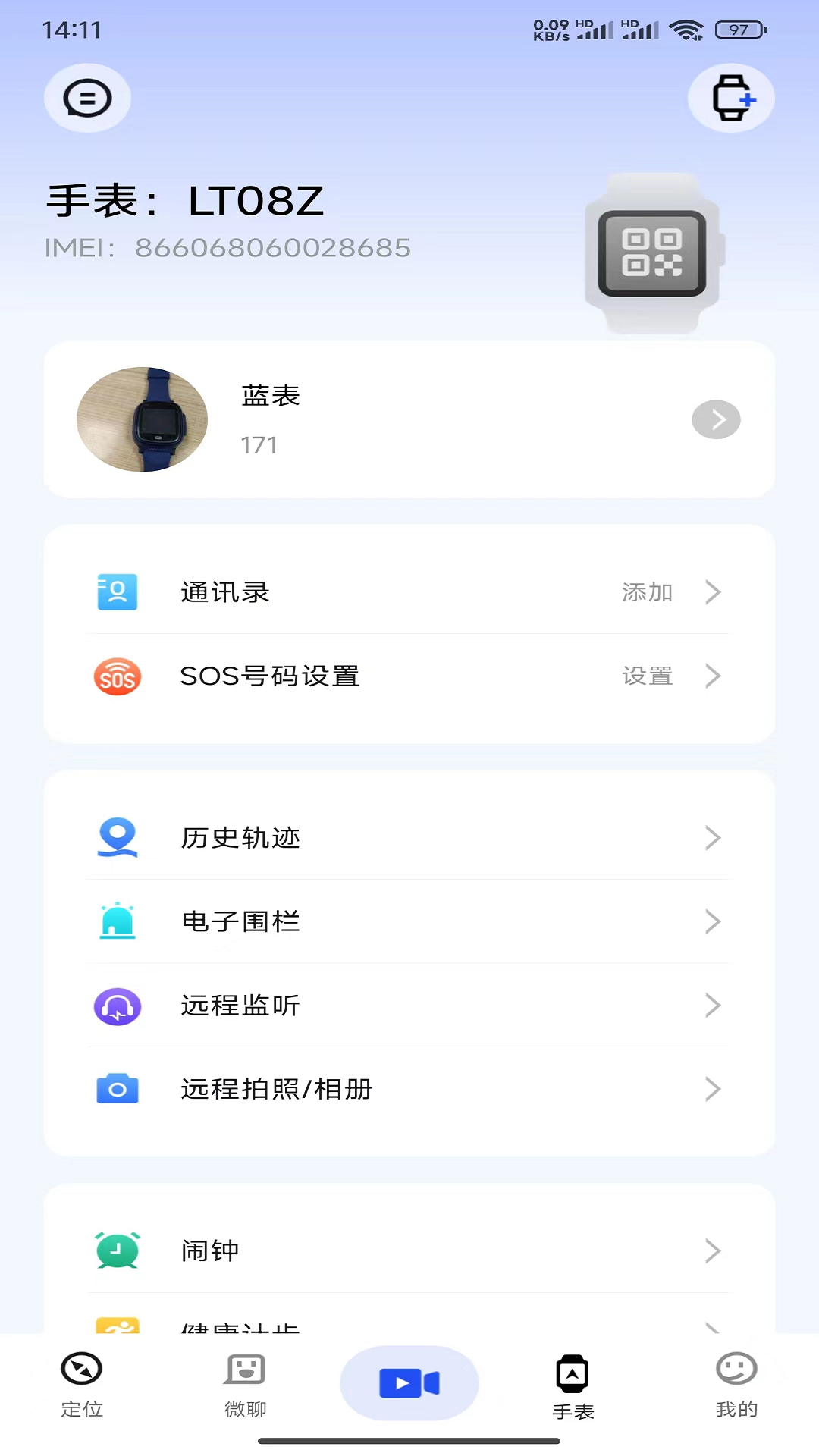Open the remote photo camera icon
The image size is (819, 1456).
(117, 1089)
